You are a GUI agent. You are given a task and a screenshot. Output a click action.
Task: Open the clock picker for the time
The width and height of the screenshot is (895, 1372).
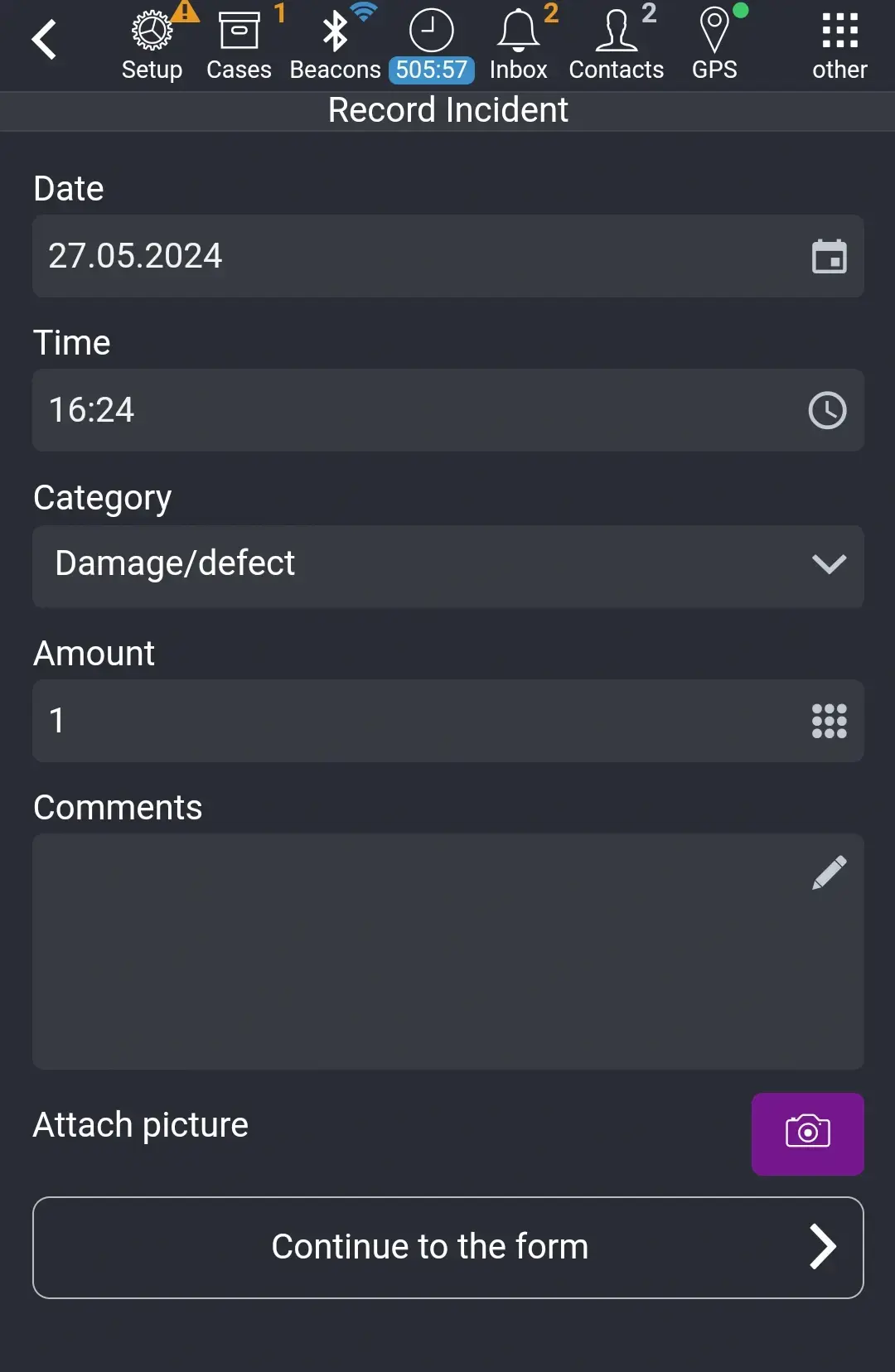coord(826,410)
